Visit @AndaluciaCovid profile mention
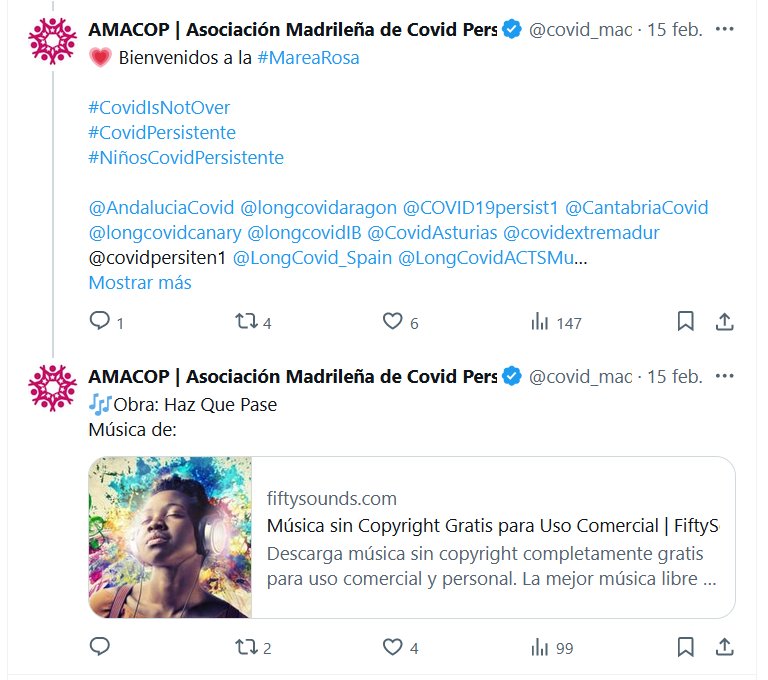Image resolution: width=768 pixels, height=680 pixels. (161, 208)
